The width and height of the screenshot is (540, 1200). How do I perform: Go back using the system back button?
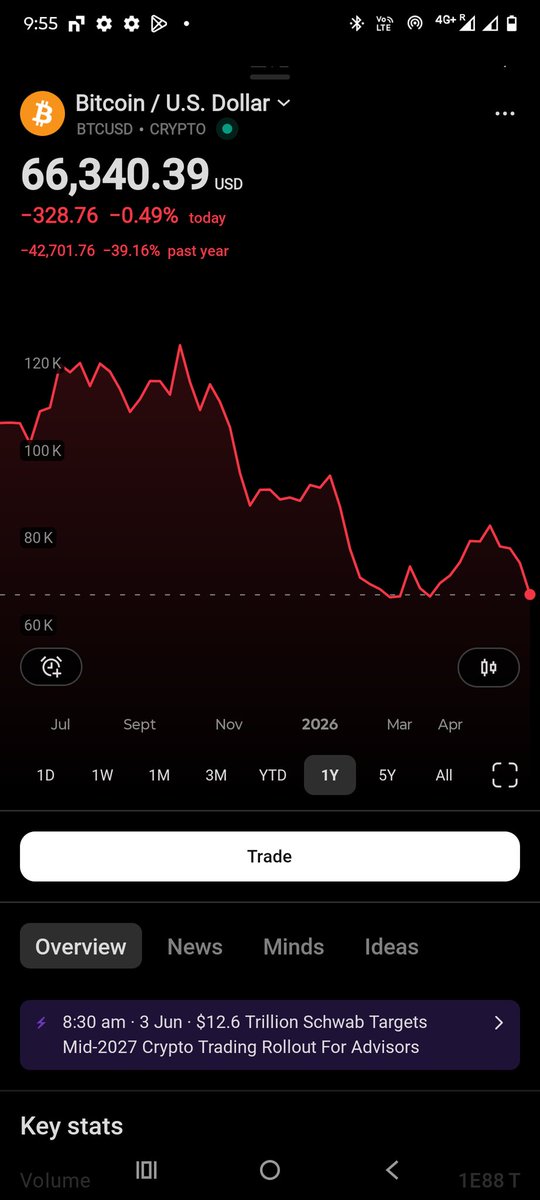click(x=392, y=1169)
